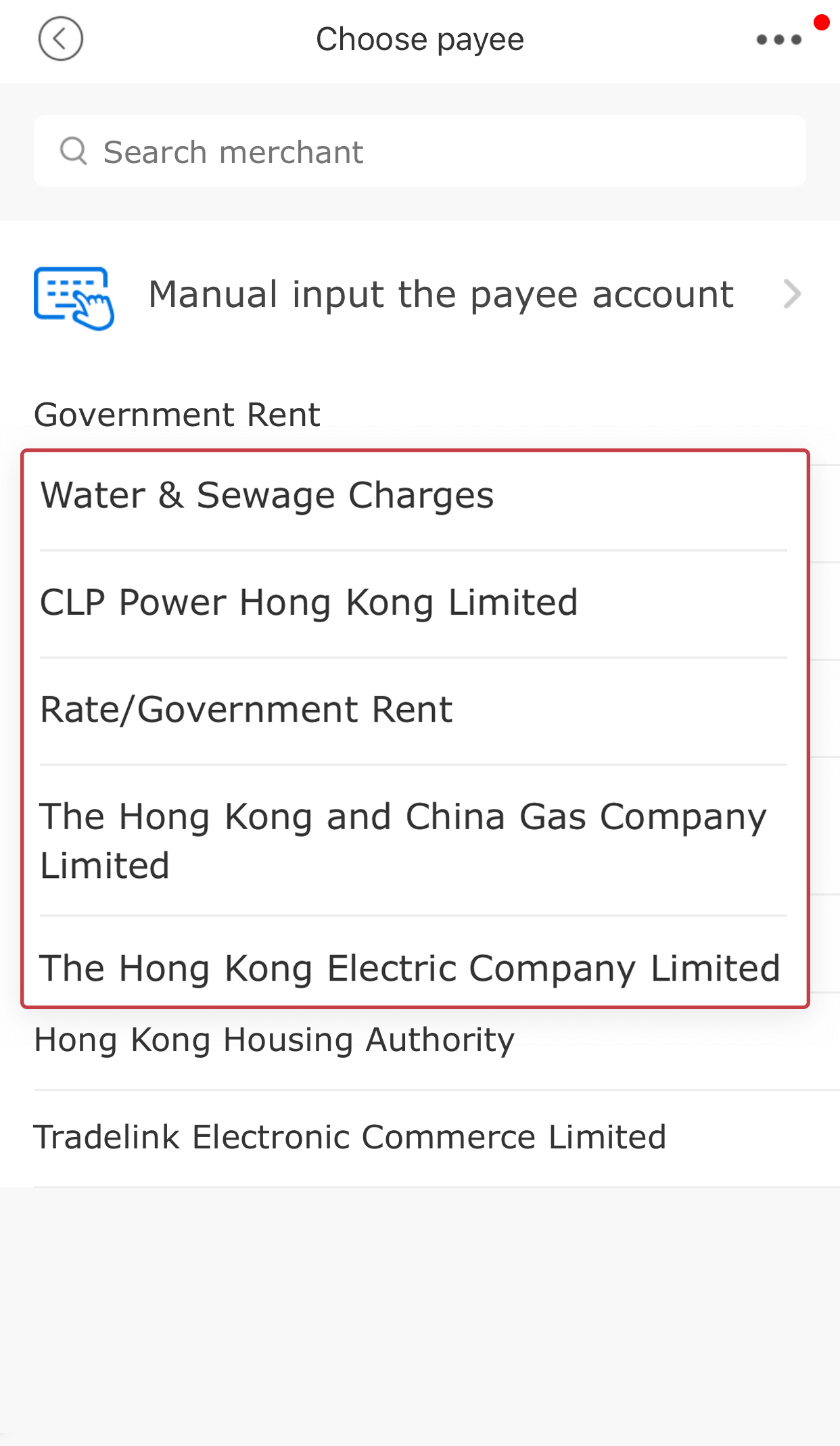This screenshot has width=840, height=1446.
Task: Select Rate/Government Rent payee
Action: (x=414, y=710)
